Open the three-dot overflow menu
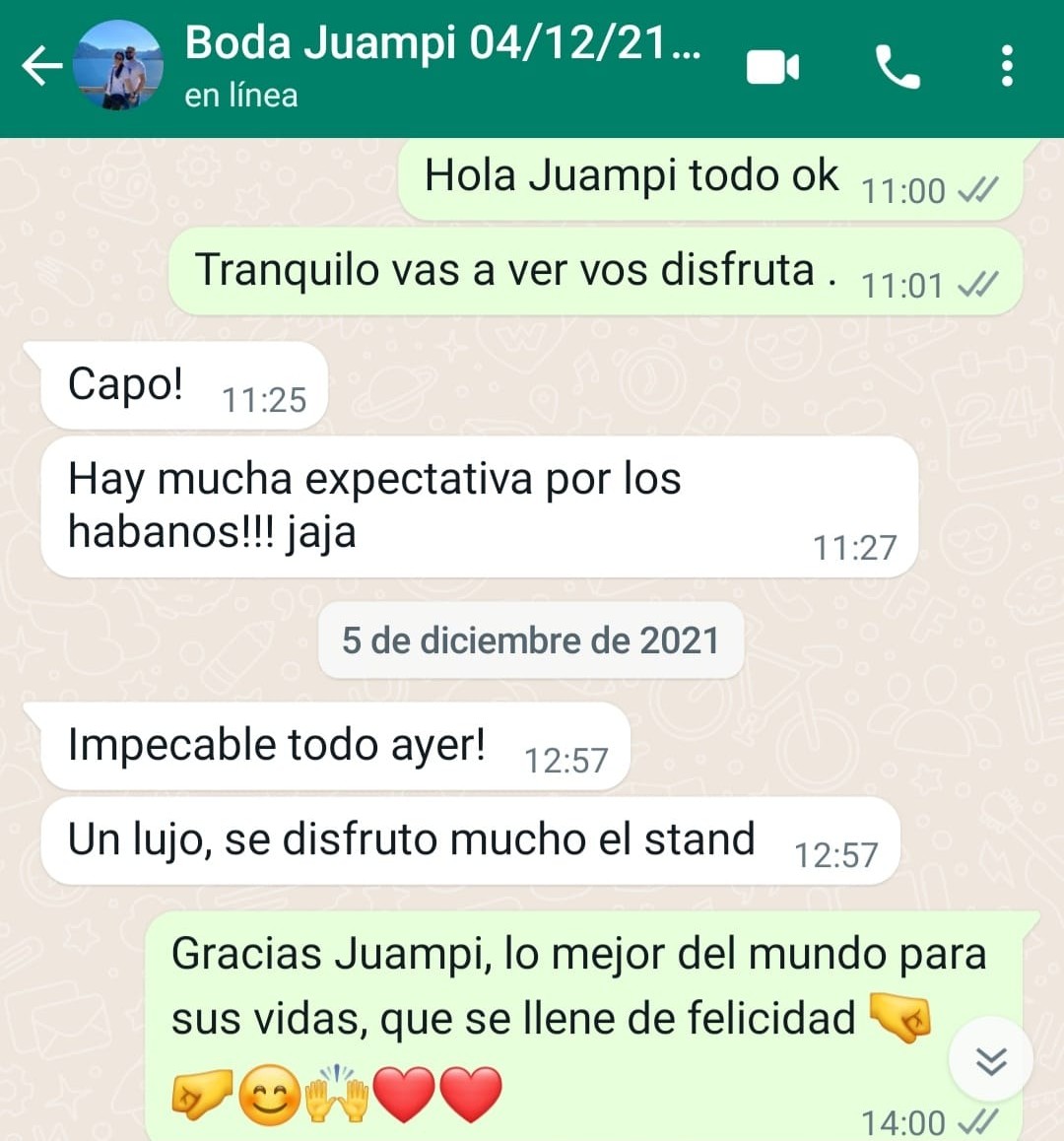Viewport: 1064px width, 1141px height. [1007, 66]
